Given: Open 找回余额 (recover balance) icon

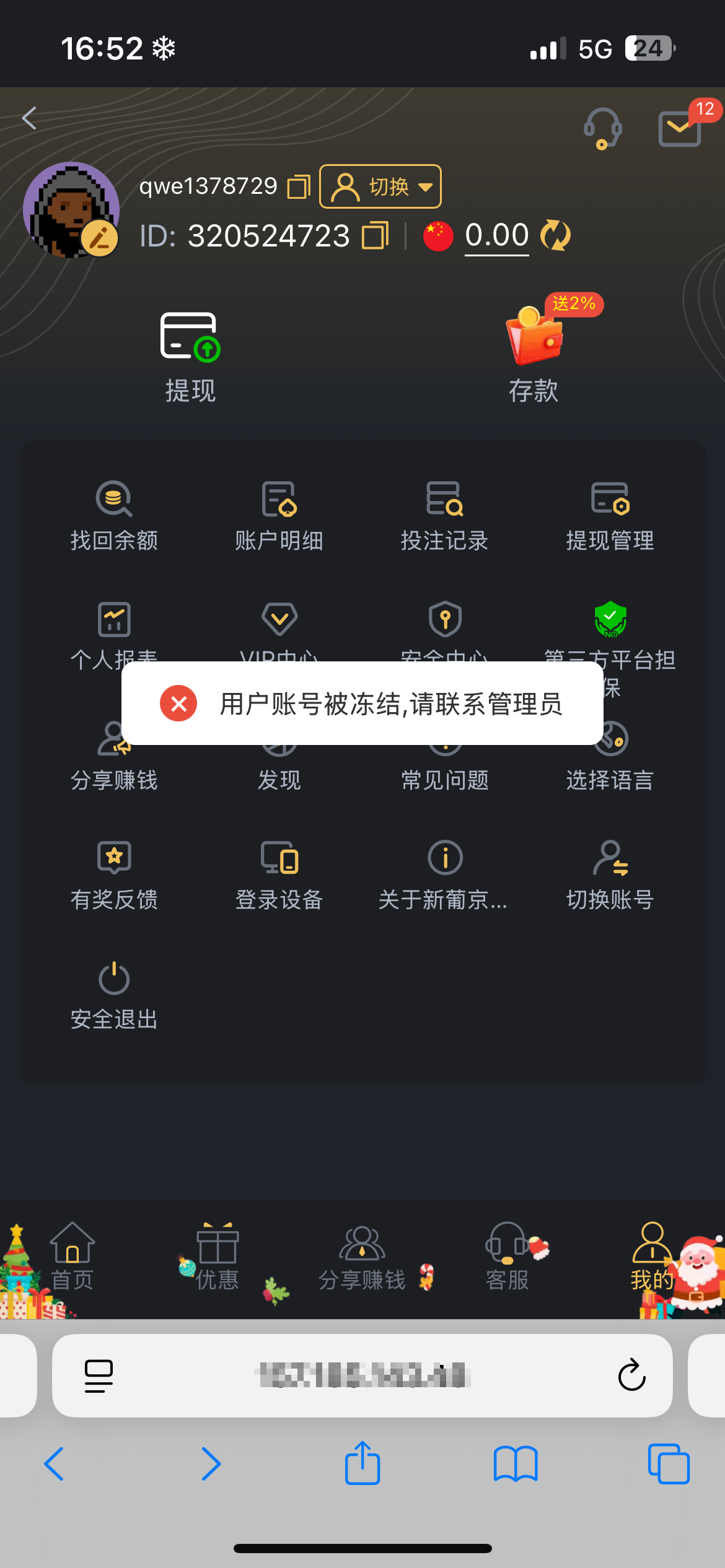Looking at the screenshot, I should pos(114,514).
